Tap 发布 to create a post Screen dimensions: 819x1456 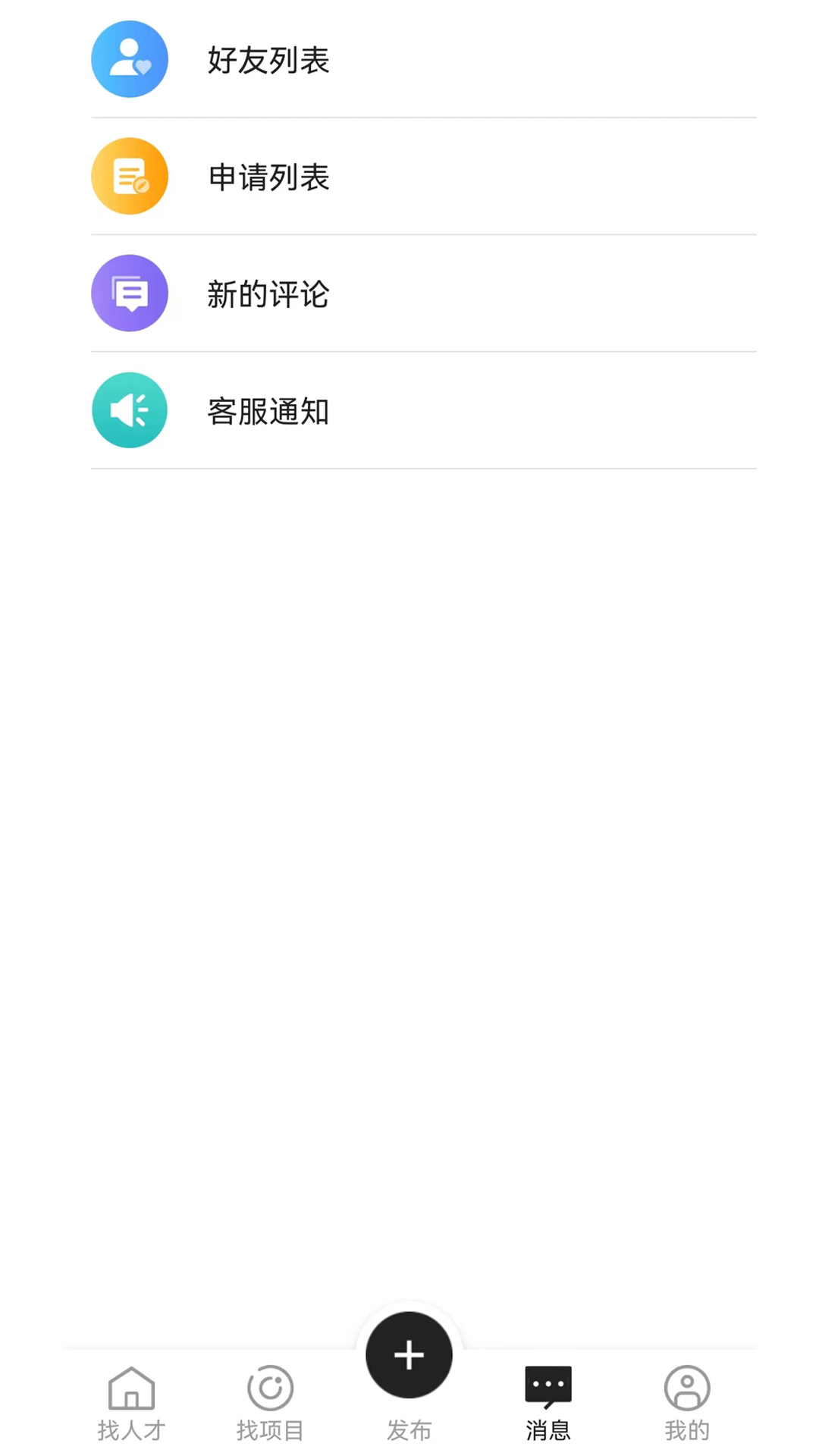point(409,1354)
